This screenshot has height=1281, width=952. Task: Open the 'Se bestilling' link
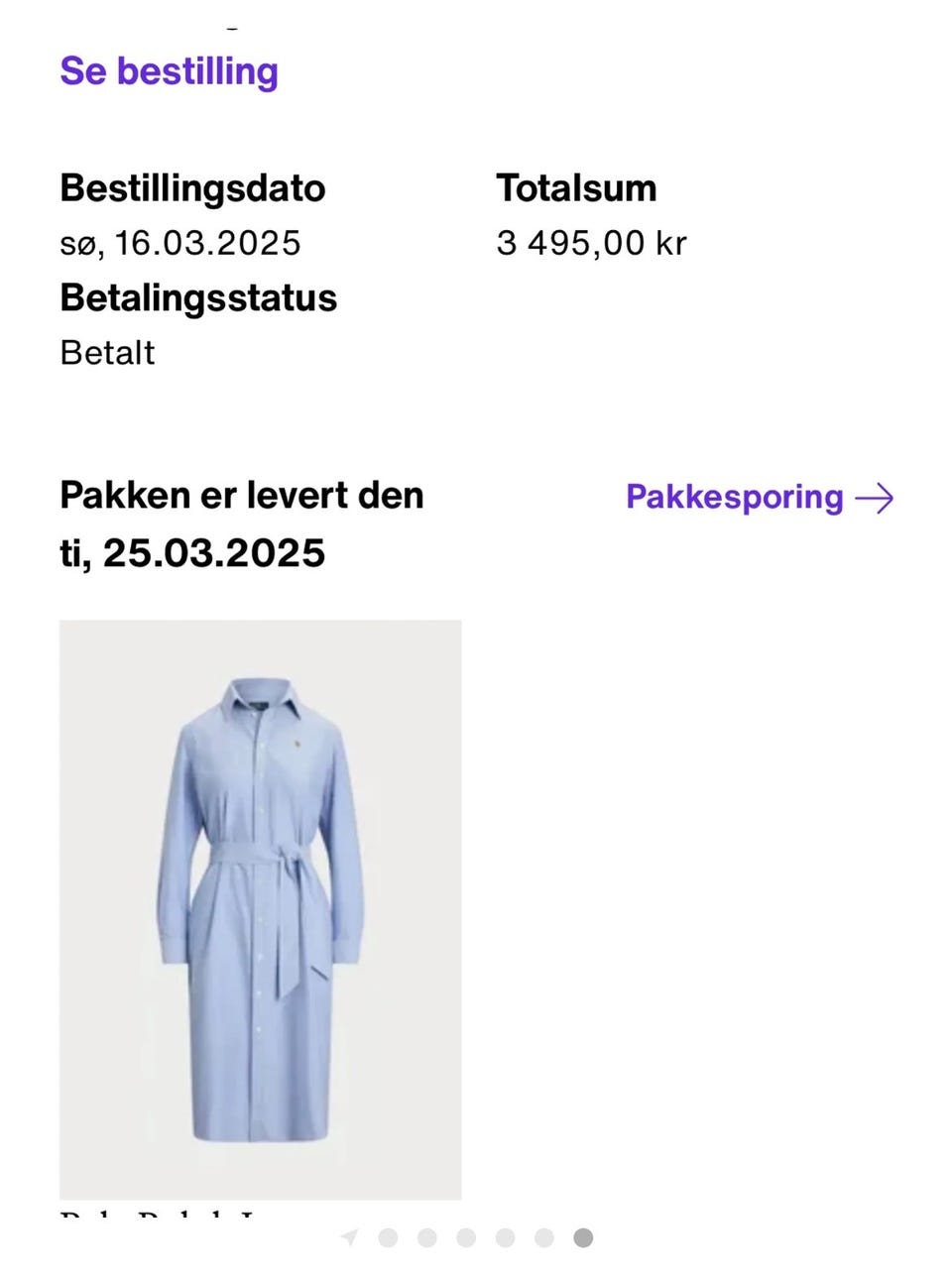tap(169, 70)
